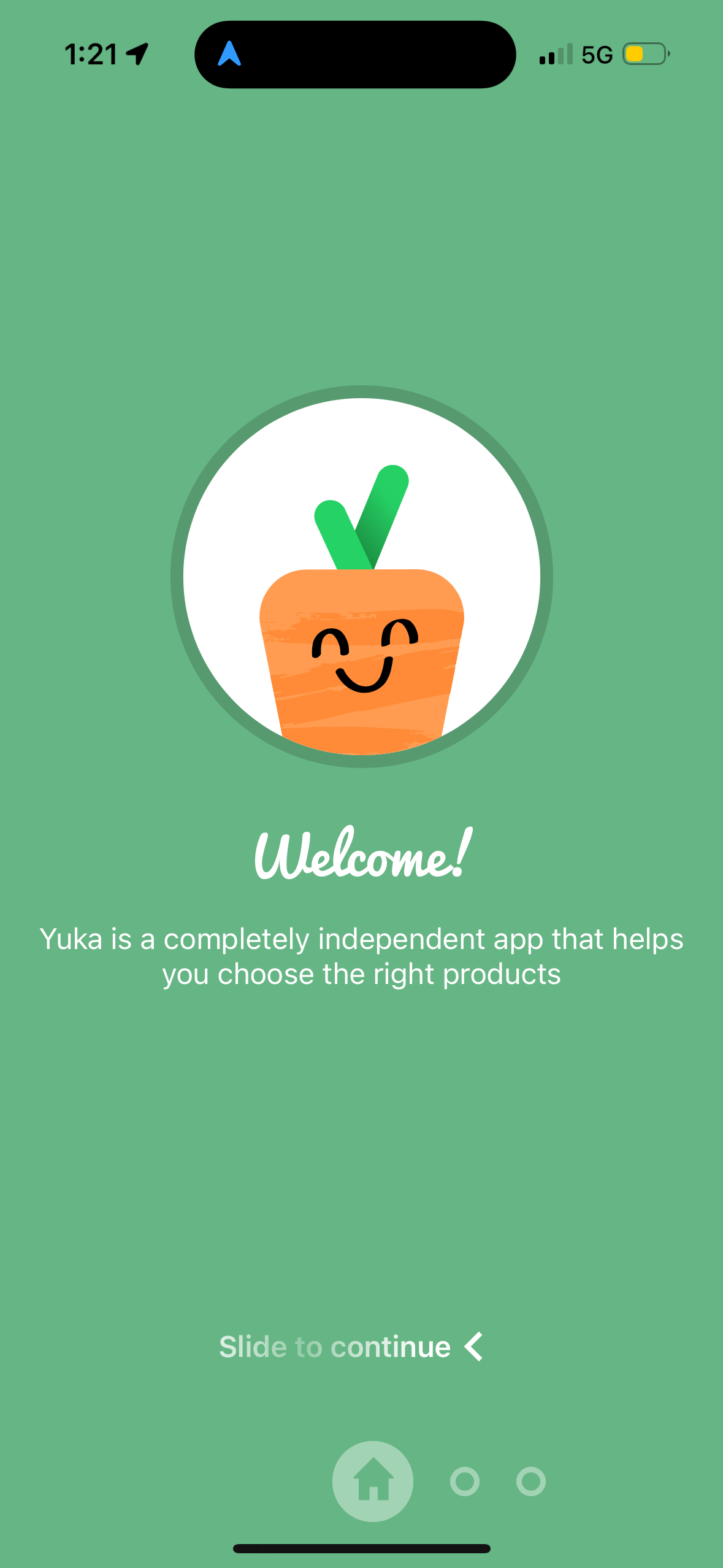
Task: Select the third page indicator dot
Action: pos(529,1480)
